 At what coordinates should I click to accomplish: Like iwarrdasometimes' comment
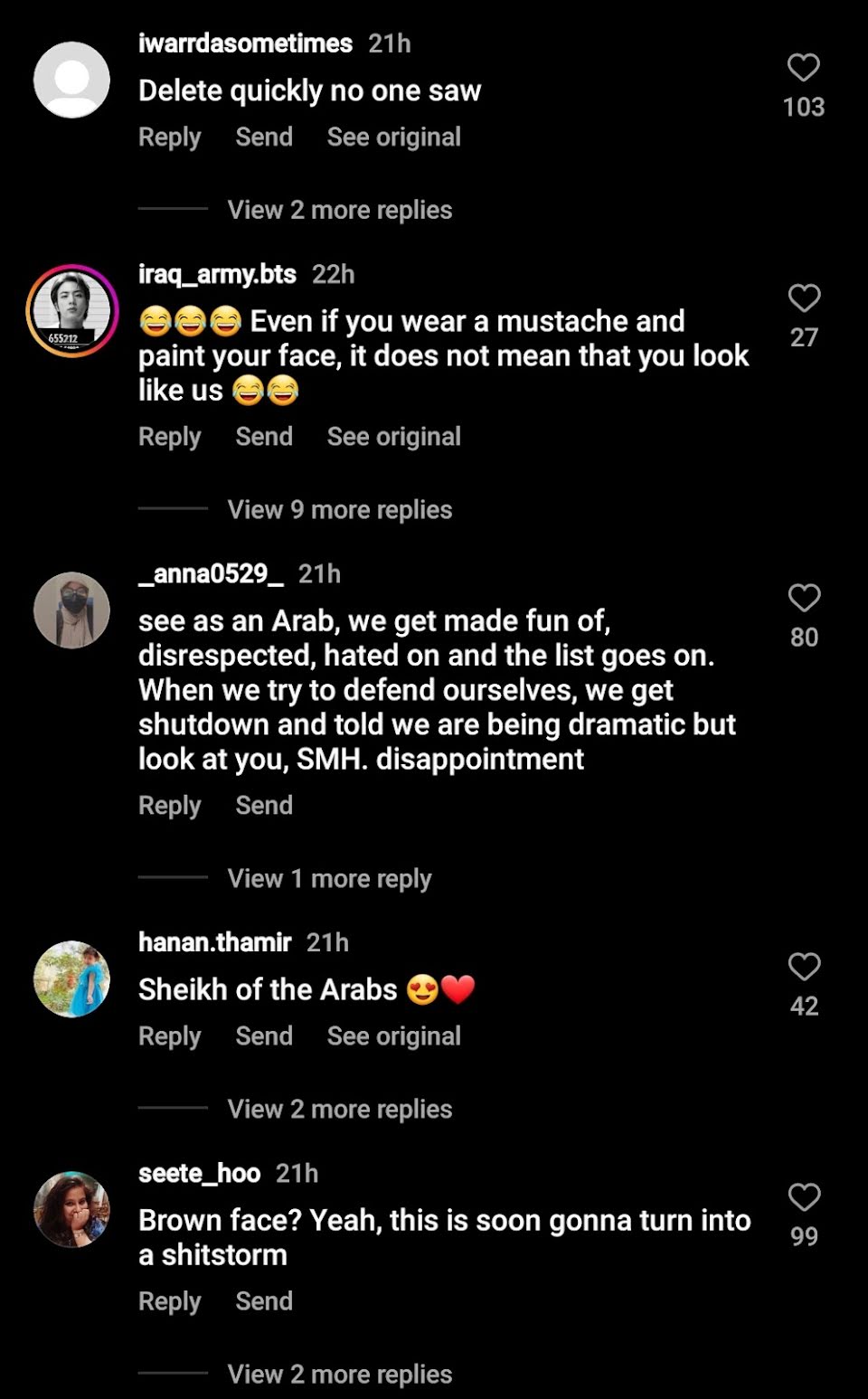click(803, 68)
